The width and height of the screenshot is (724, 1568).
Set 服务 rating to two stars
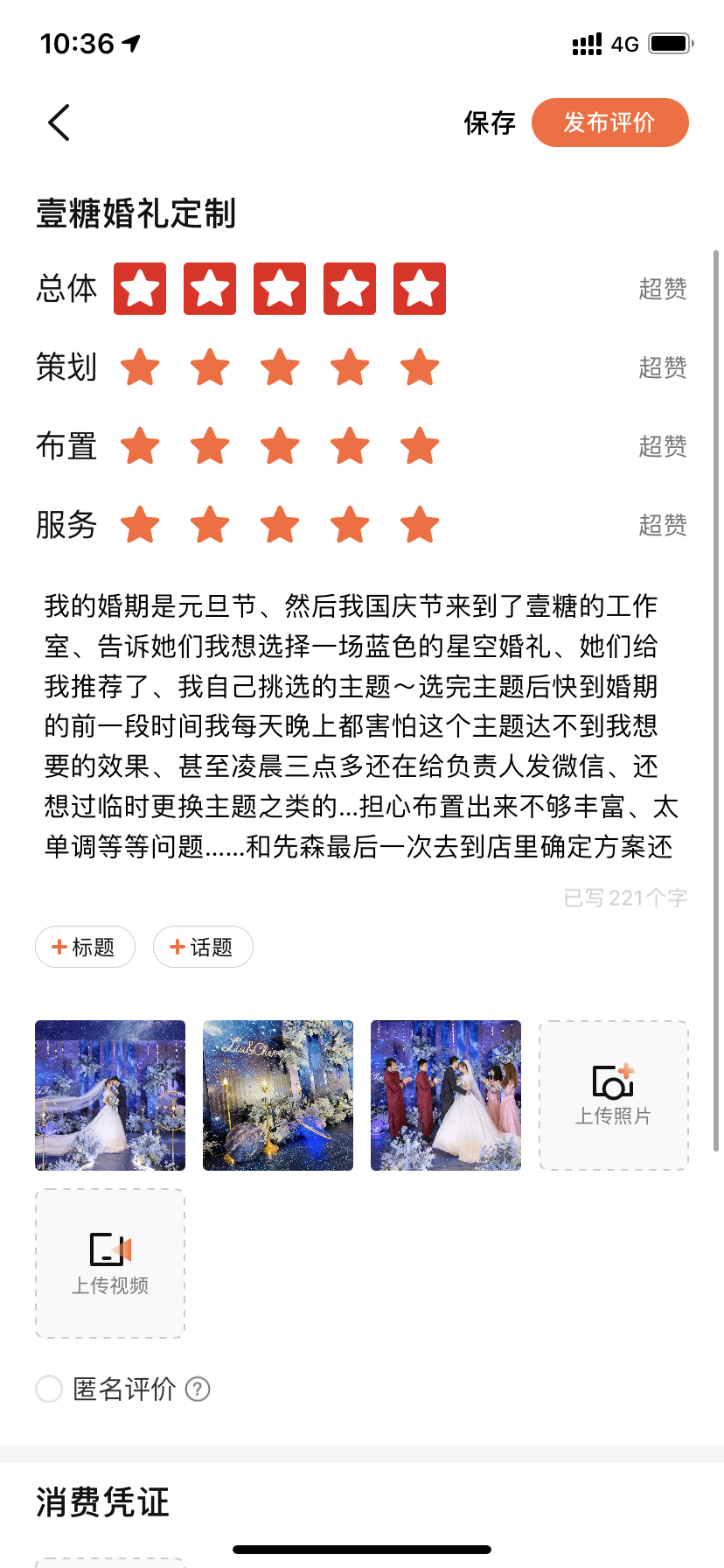[210, 525]
